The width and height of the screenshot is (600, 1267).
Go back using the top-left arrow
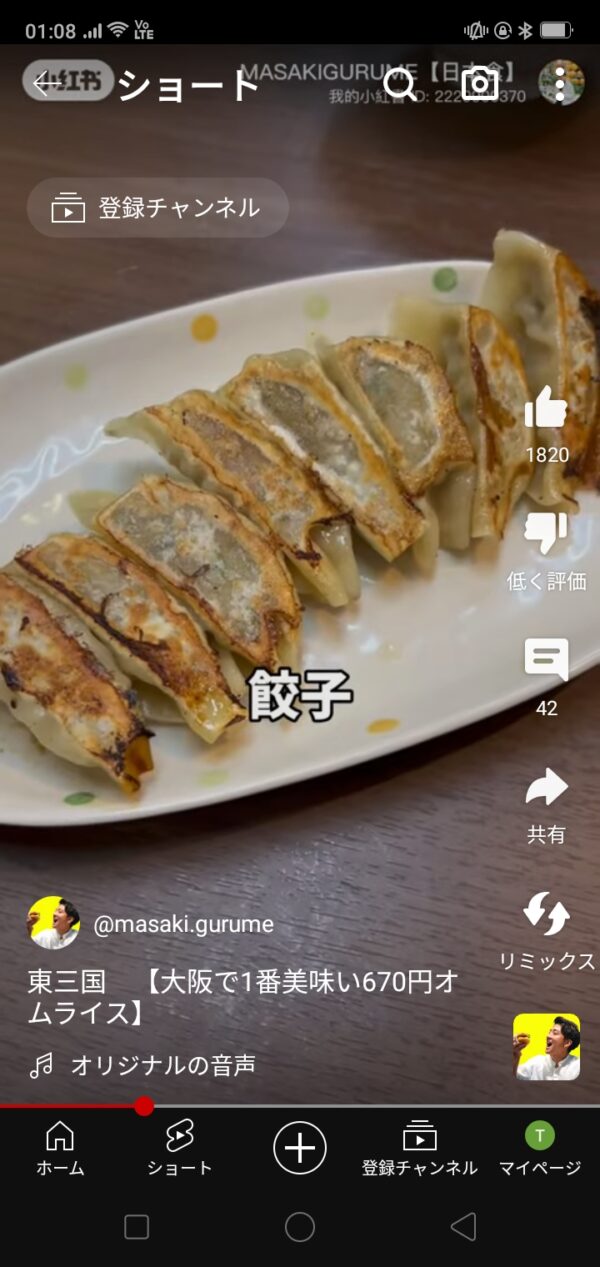(46, 84)
